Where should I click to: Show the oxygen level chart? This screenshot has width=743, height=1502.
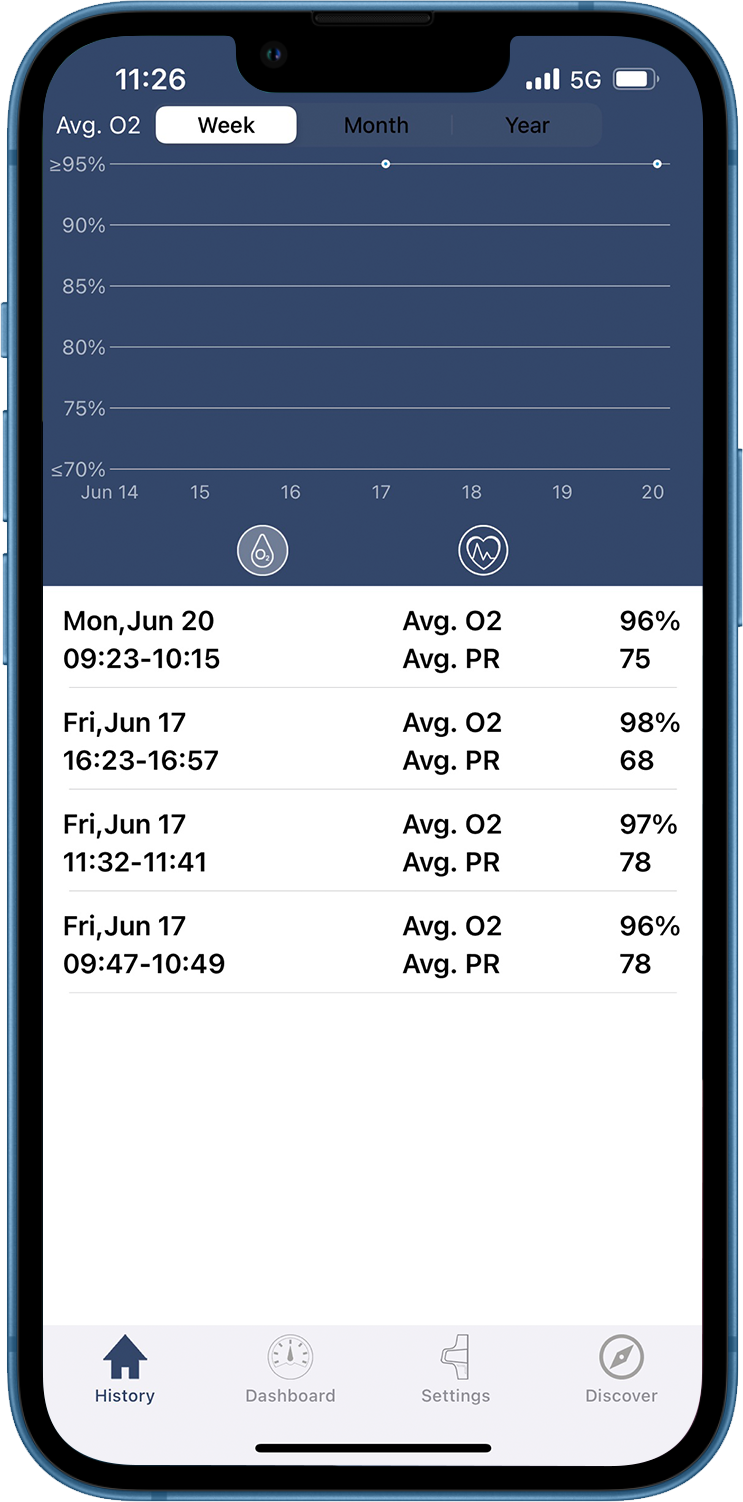(262, 550)
